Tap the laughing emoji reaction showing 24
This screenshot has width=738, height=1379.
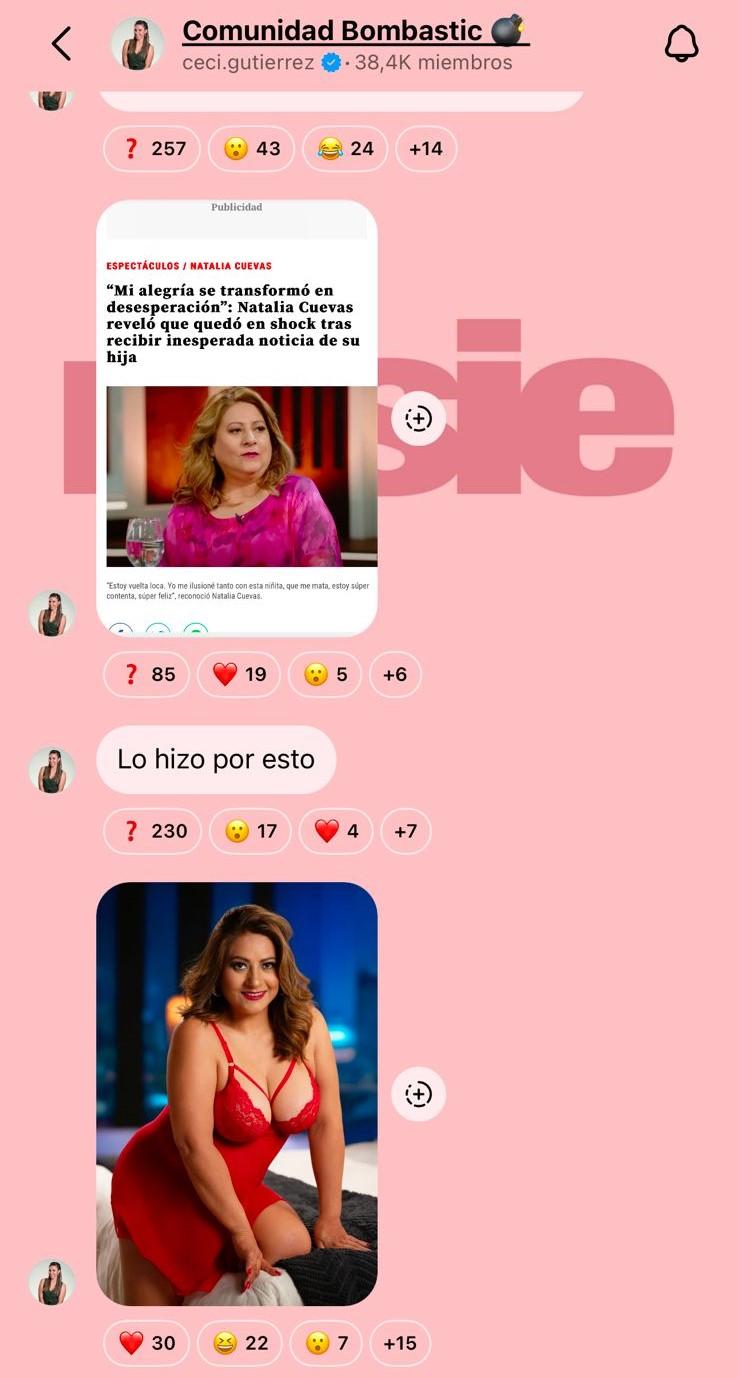point(344,148)
